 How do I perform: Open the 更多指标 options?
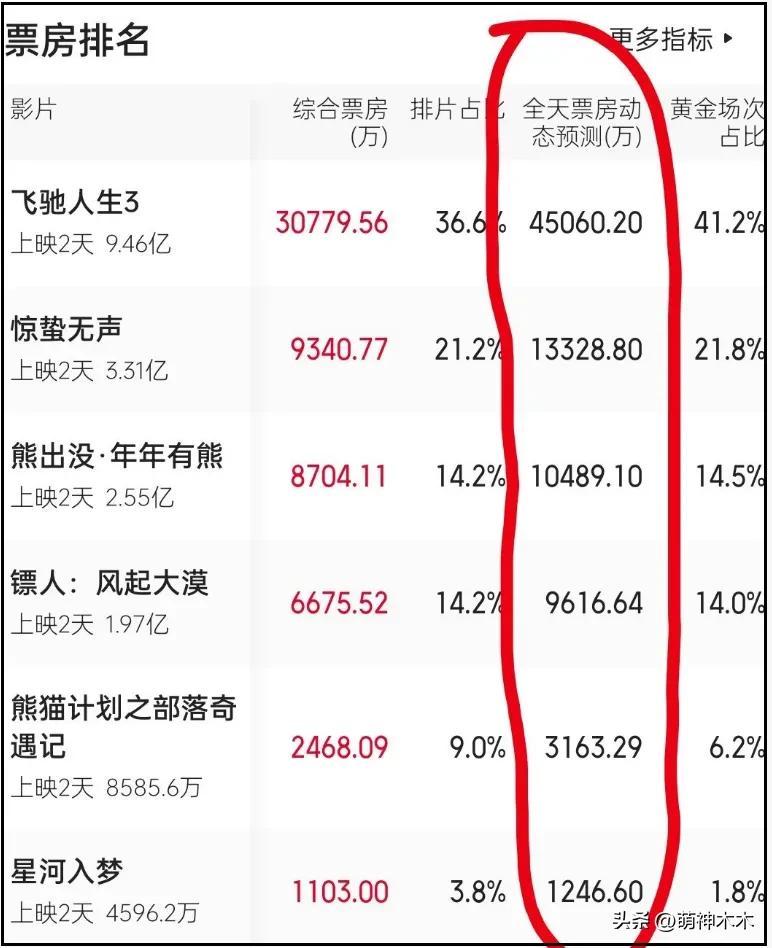671,39
